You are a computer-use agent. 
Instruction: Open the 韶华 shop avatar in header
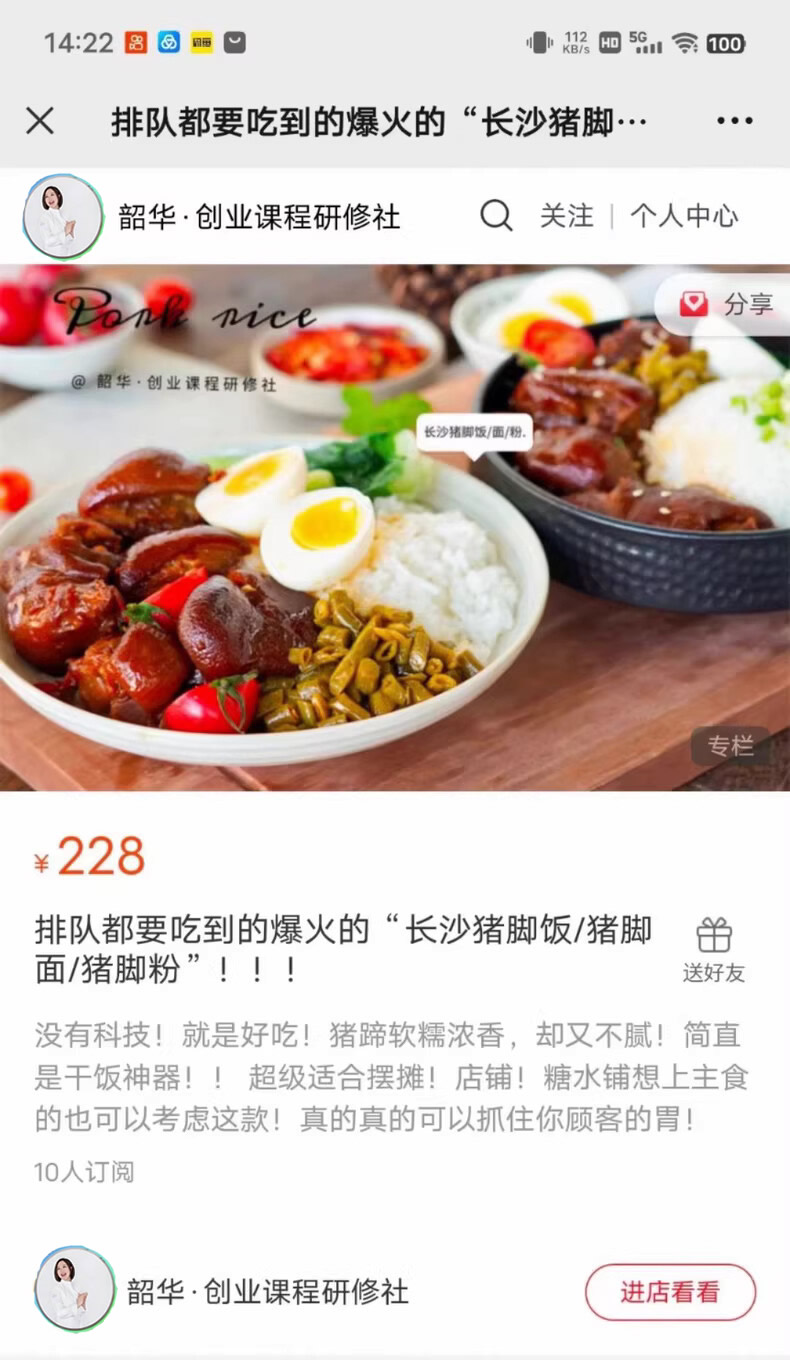click(x=63, y=216)
